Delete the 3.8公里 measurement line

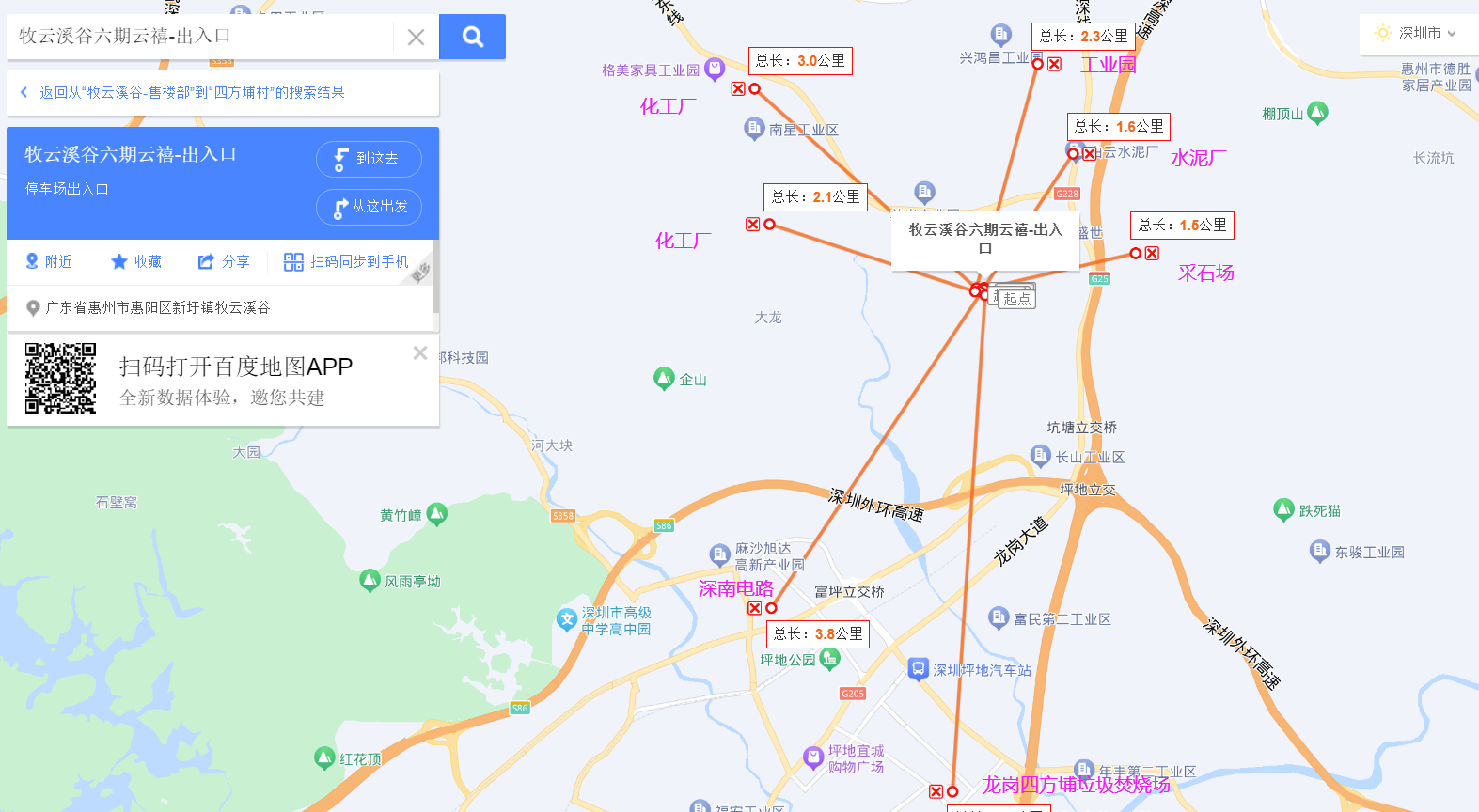point(754,608)
